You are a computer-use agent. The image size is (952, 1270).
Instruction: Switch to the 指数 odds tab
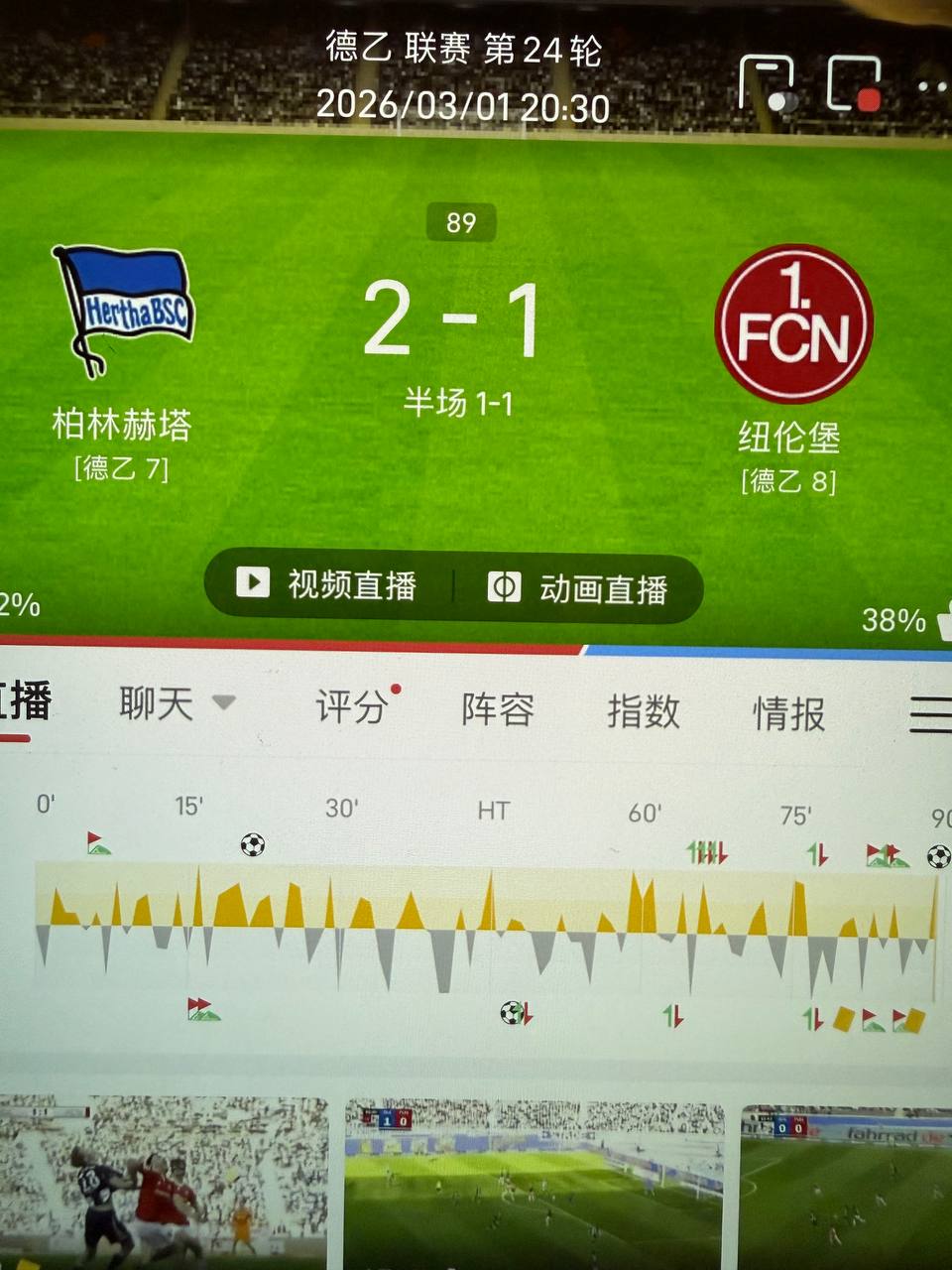(x=644, y=712)
